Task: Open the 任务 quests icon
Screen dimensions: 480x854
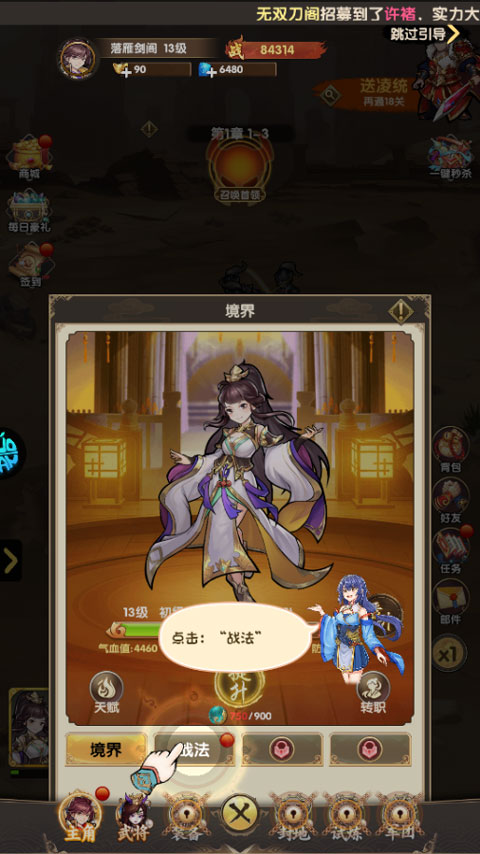Action: 451,551
